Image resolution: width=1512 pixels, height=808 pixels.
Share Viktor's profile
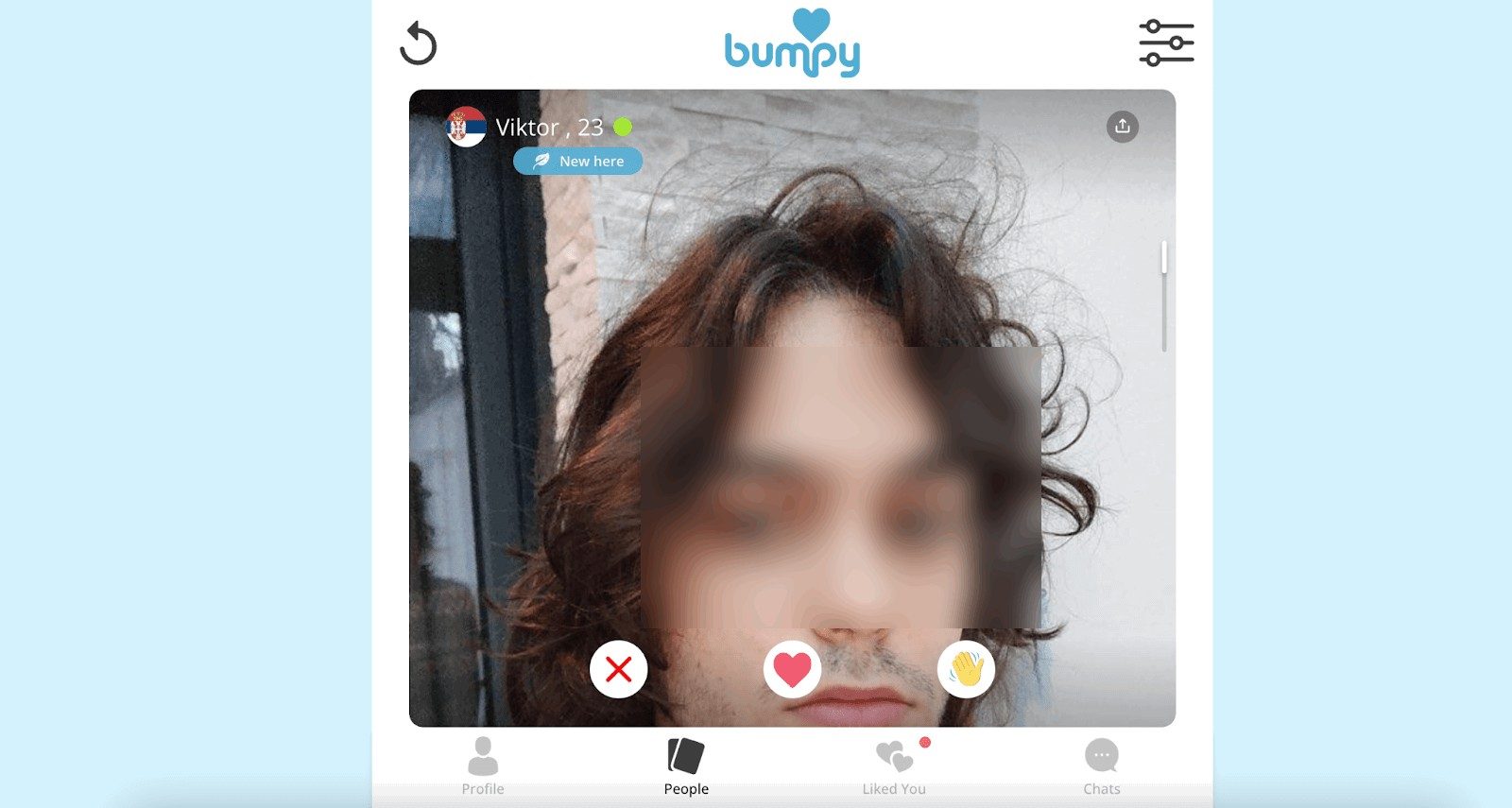(x=1122, y=127)
